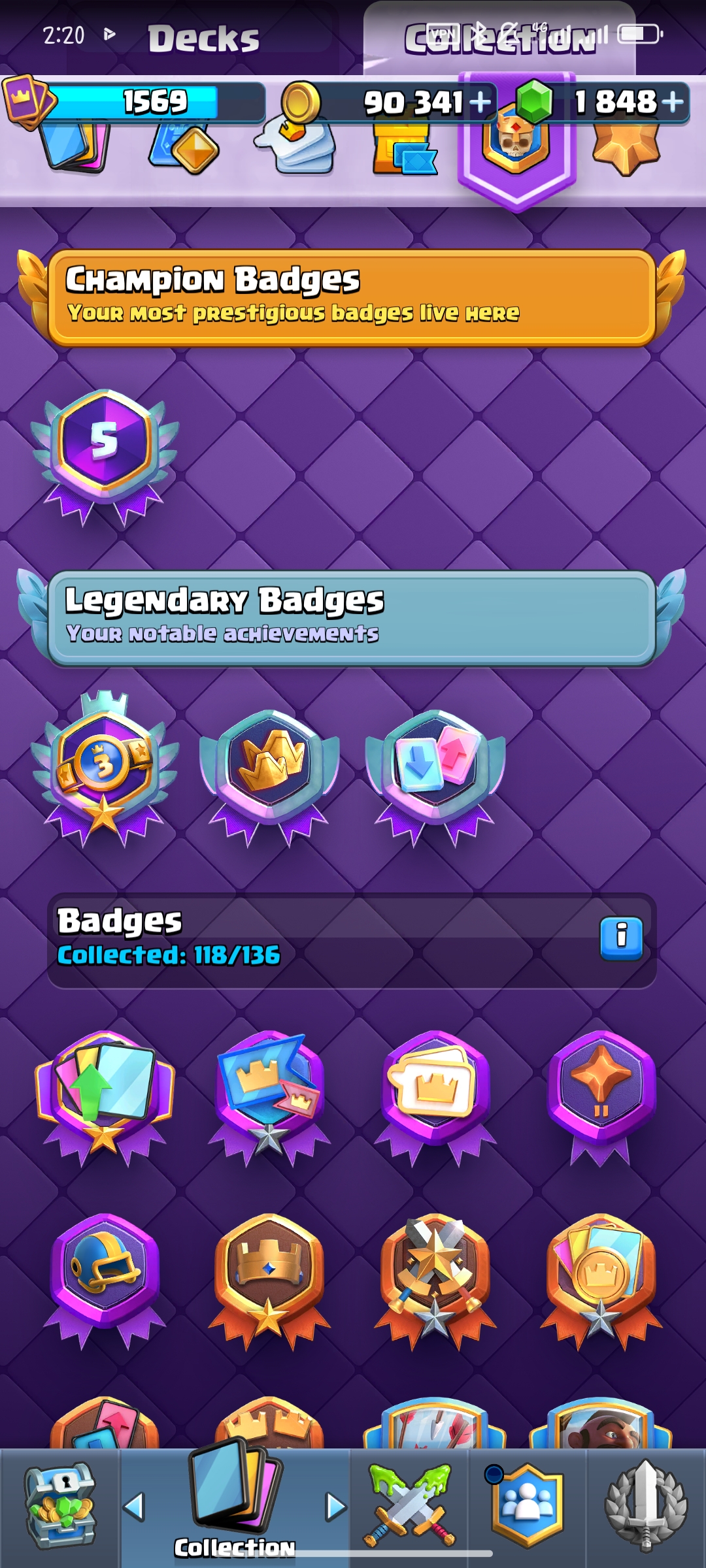View the badge with green arrow upgrade cards

pos(105,1098)
